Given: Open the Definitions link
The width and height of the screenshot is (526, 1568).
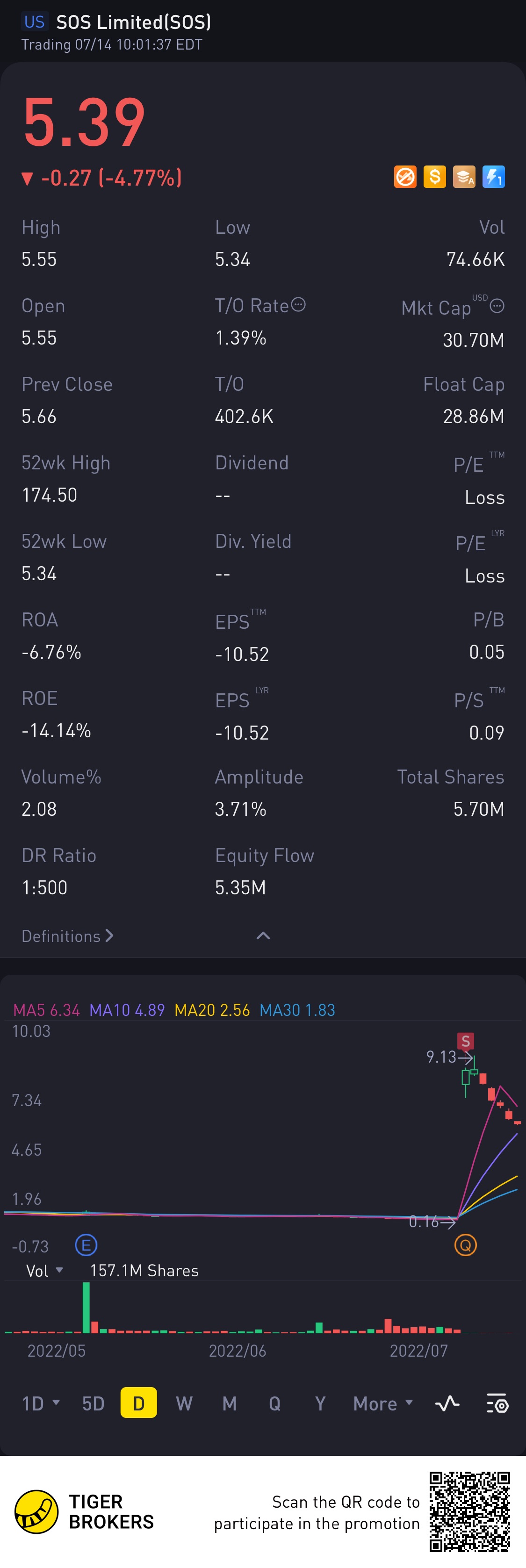Looking at the screenshot, I should pyautogui.click(x=67, y=935).
